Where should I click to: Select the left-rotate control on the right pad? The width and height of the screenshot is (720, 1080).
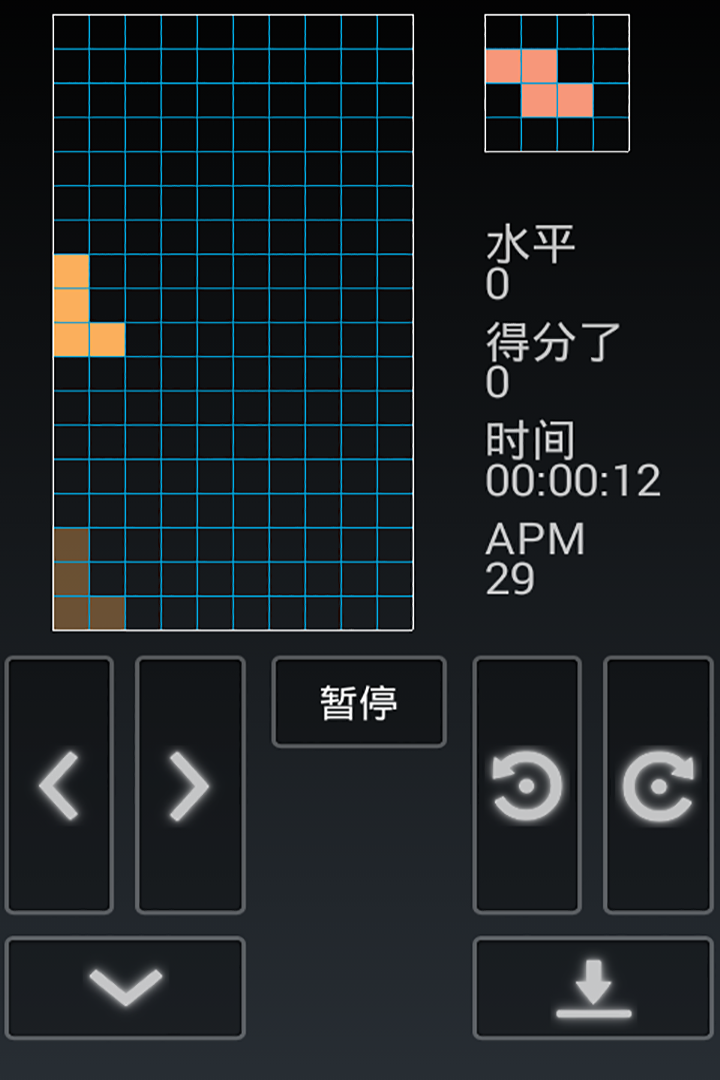(528, 785)
